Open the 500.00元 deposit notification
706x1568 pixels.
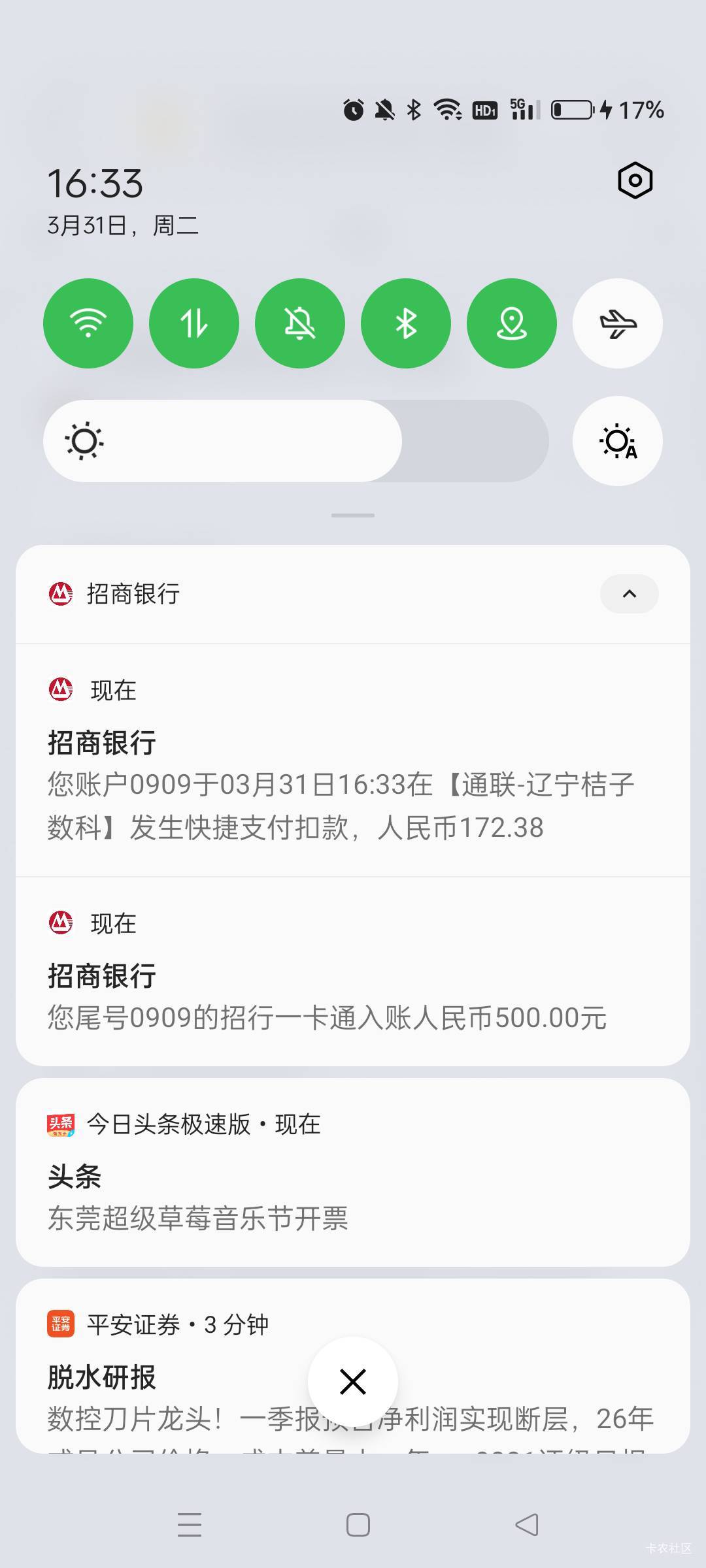(353, 972)
